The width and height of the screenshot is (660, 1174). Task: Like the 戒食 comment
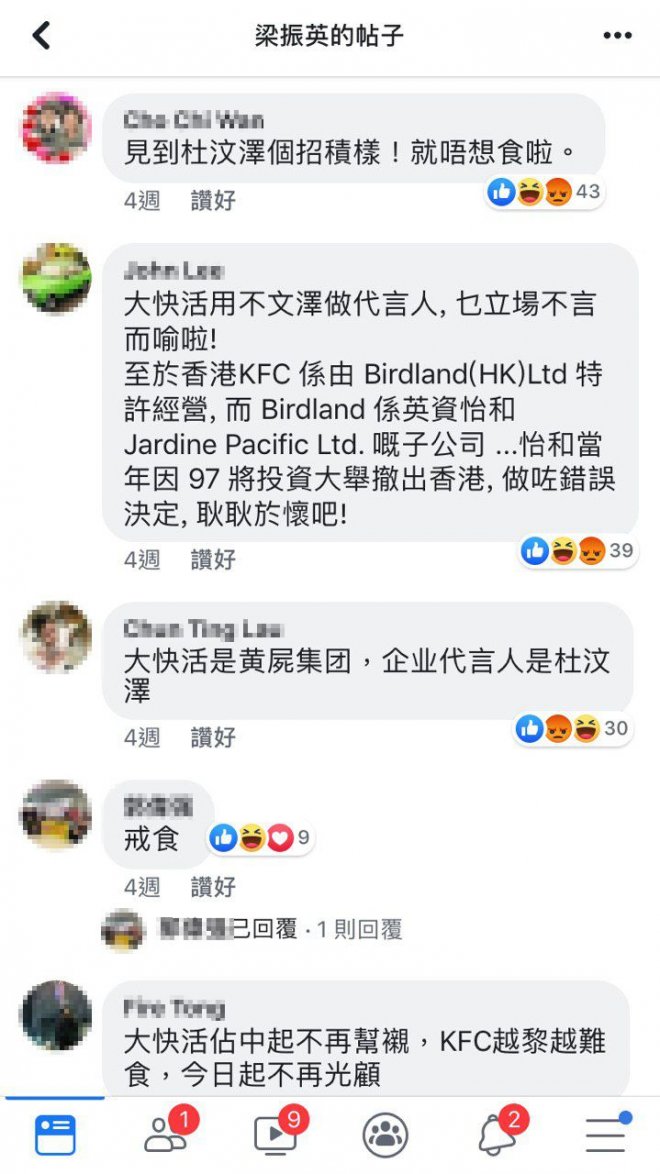pos(213,886)
